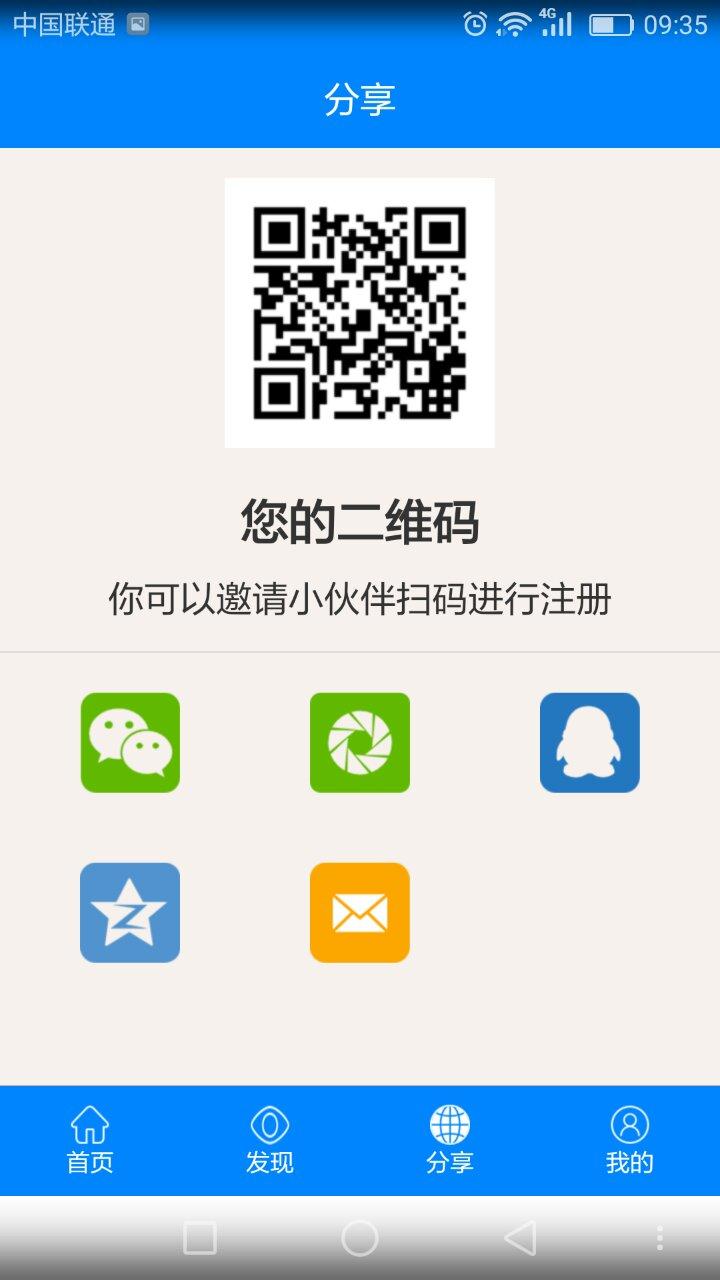Tap the system home button

[360, 1238]
